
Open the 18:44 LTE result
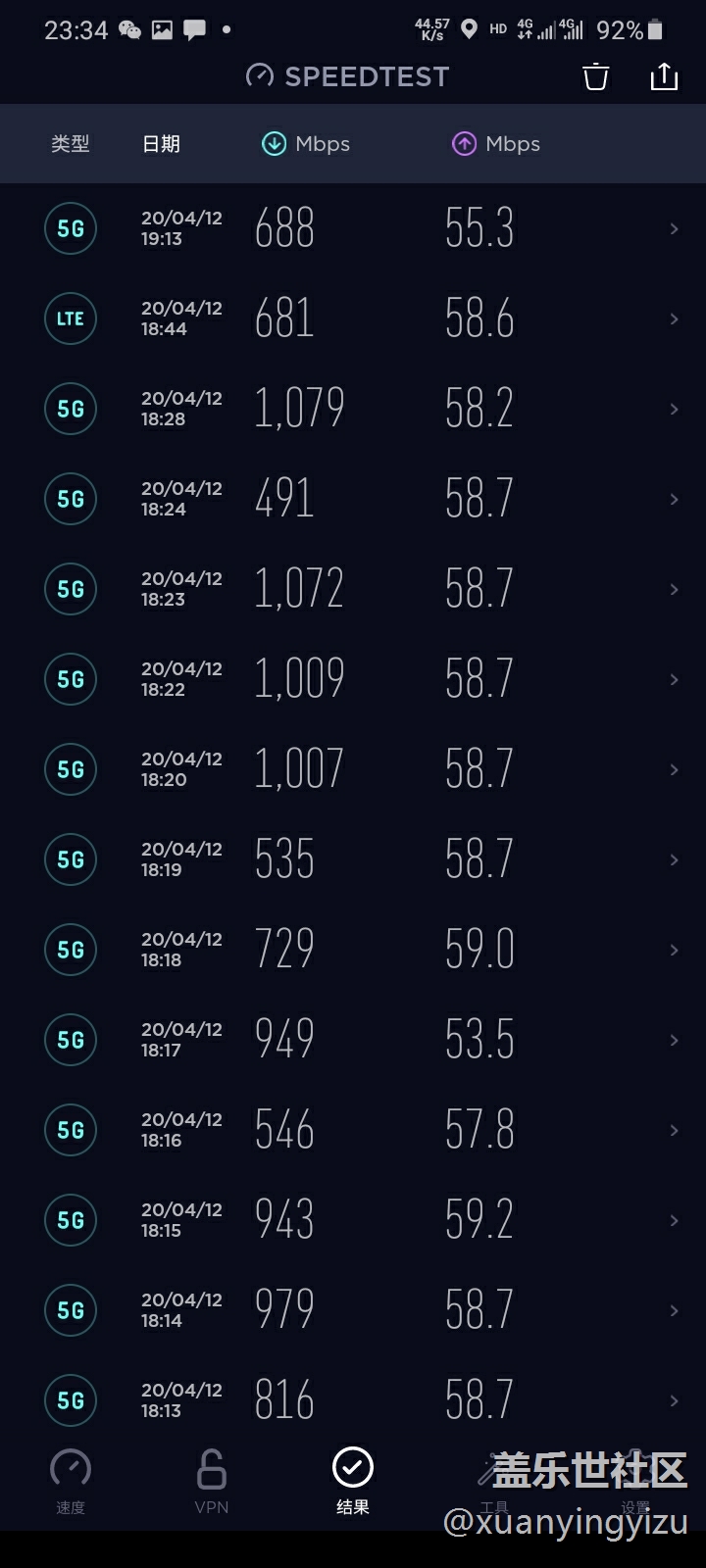tap(353, 318)
